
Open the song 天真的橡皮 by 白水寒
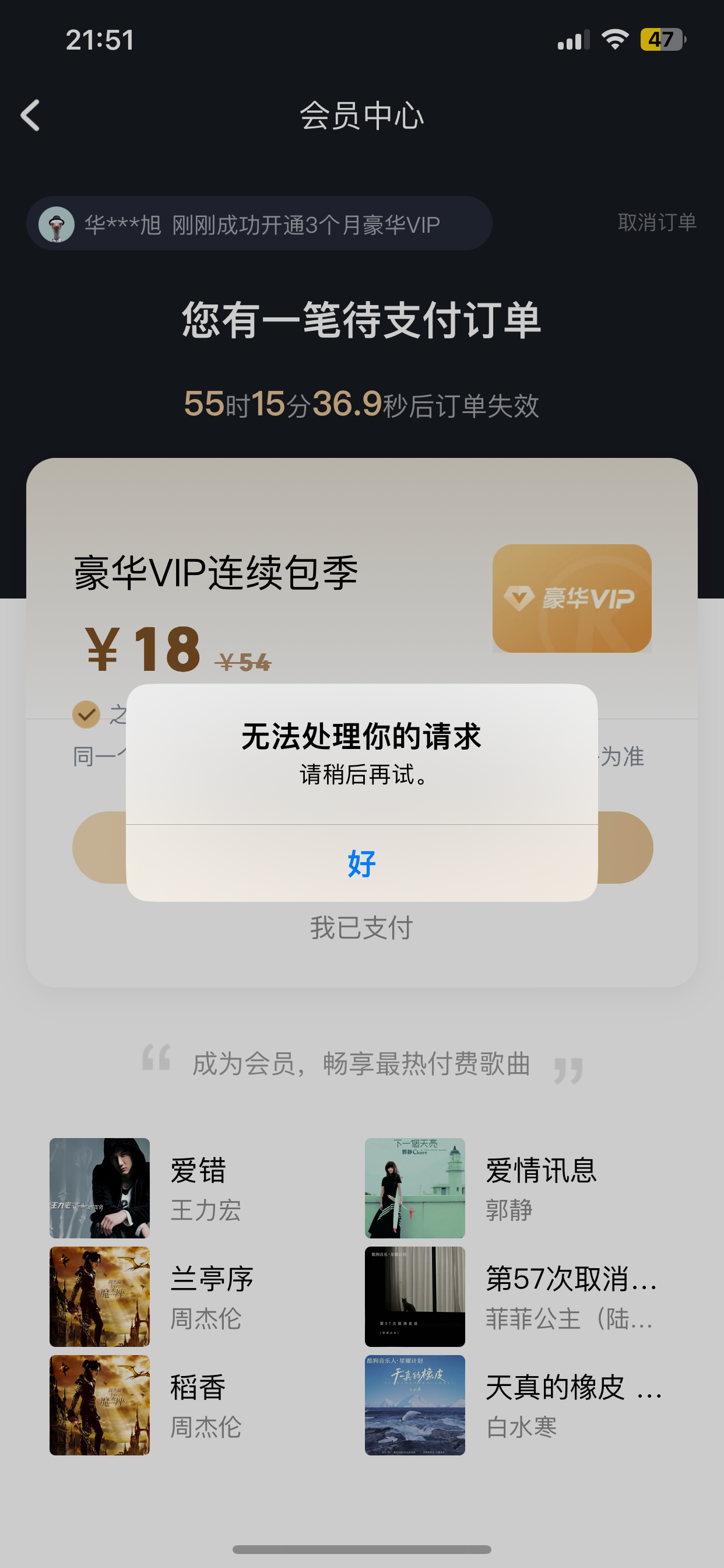572,1404
